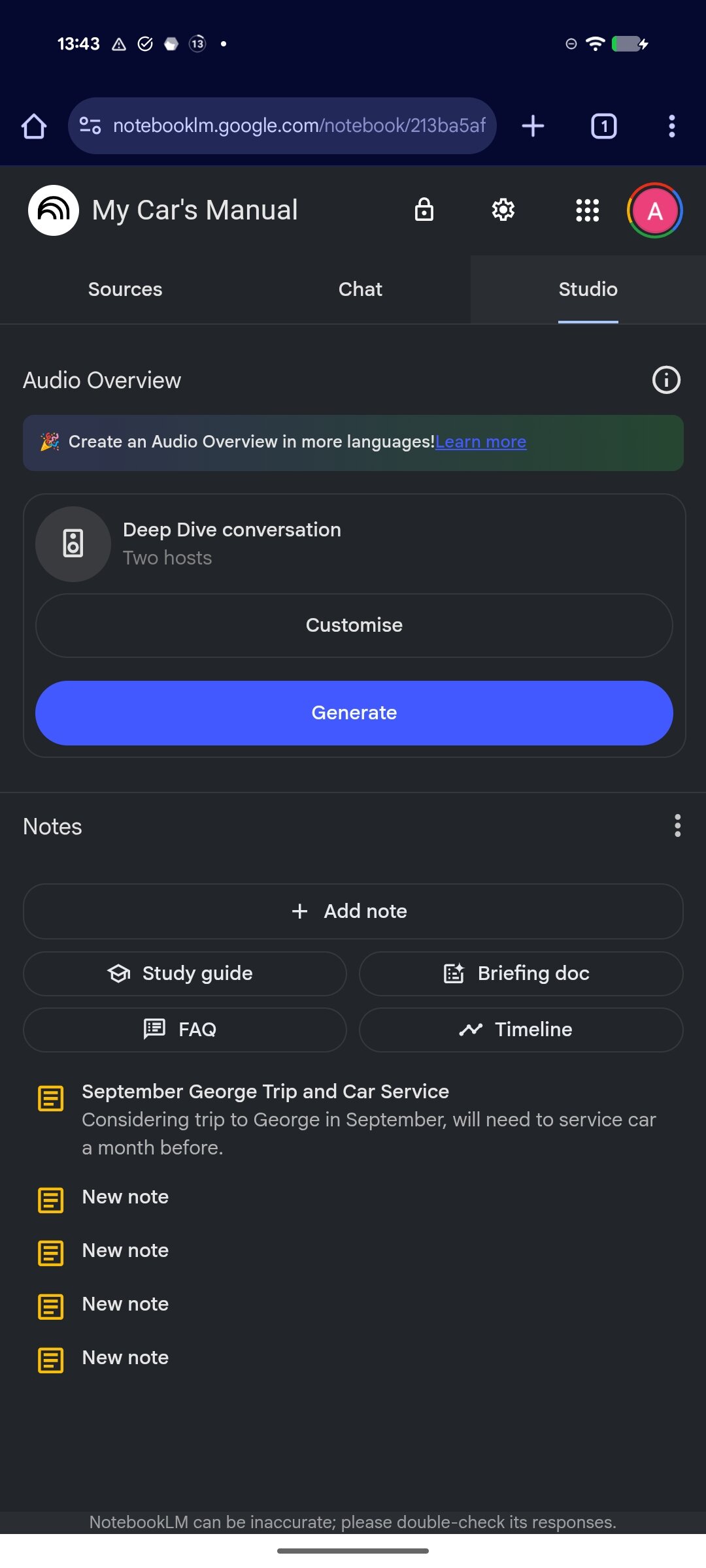Open sharing via the lock icon
This screenshot has height=1568, width=706.
(x=424, y=210)
